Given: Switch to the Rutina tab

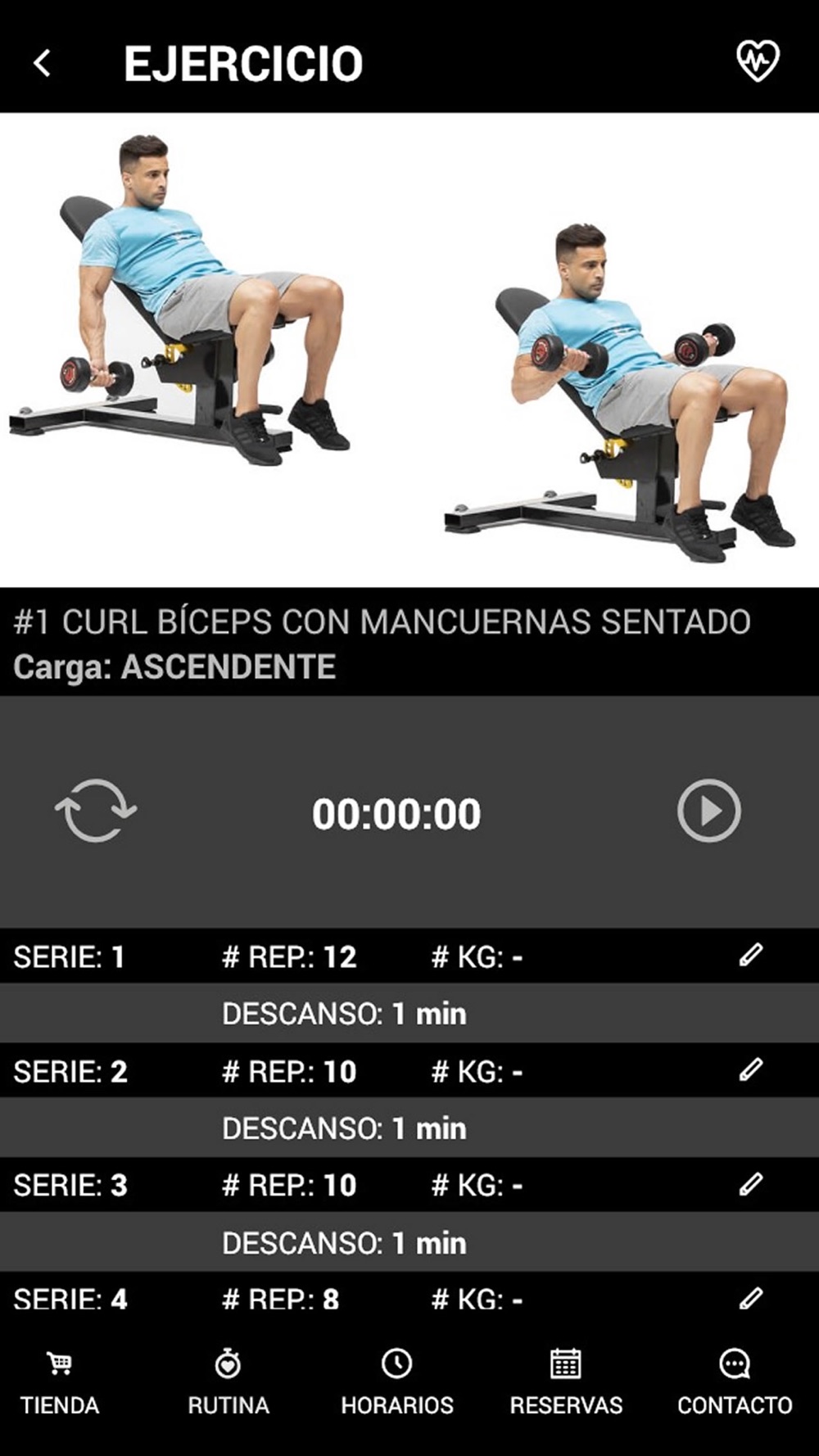Looking at the screenshot, I should pyautogui.click(x=229, y=1383).
